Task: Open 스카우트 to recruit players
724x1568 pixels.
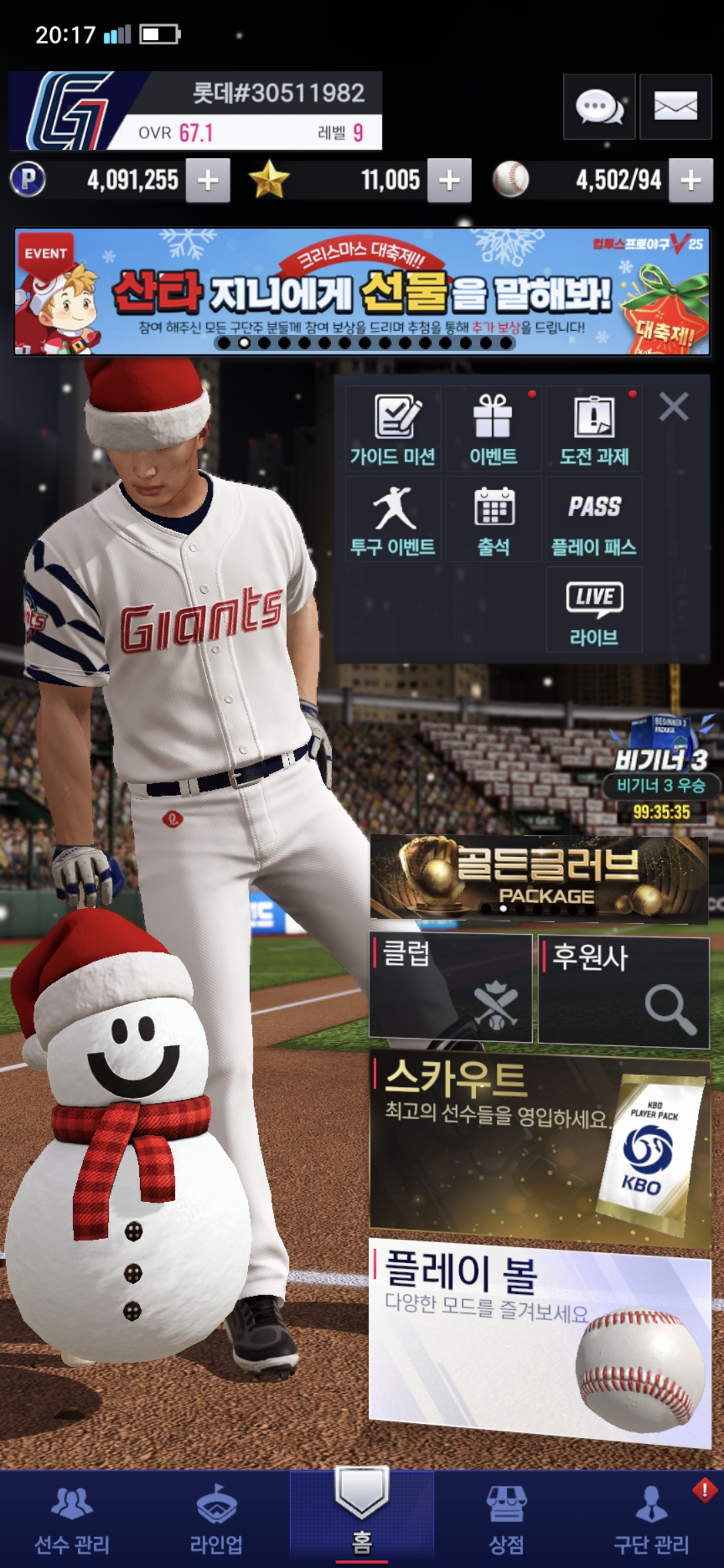Action: tap(540, 1146)
